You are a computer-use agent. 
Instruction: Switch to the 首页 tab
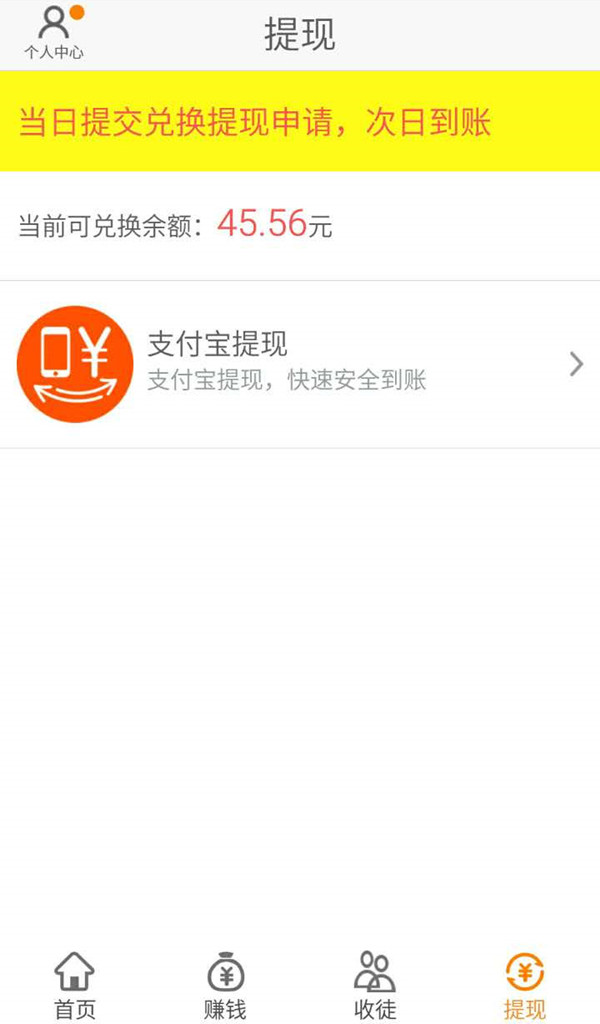click(x=74, y=986)
